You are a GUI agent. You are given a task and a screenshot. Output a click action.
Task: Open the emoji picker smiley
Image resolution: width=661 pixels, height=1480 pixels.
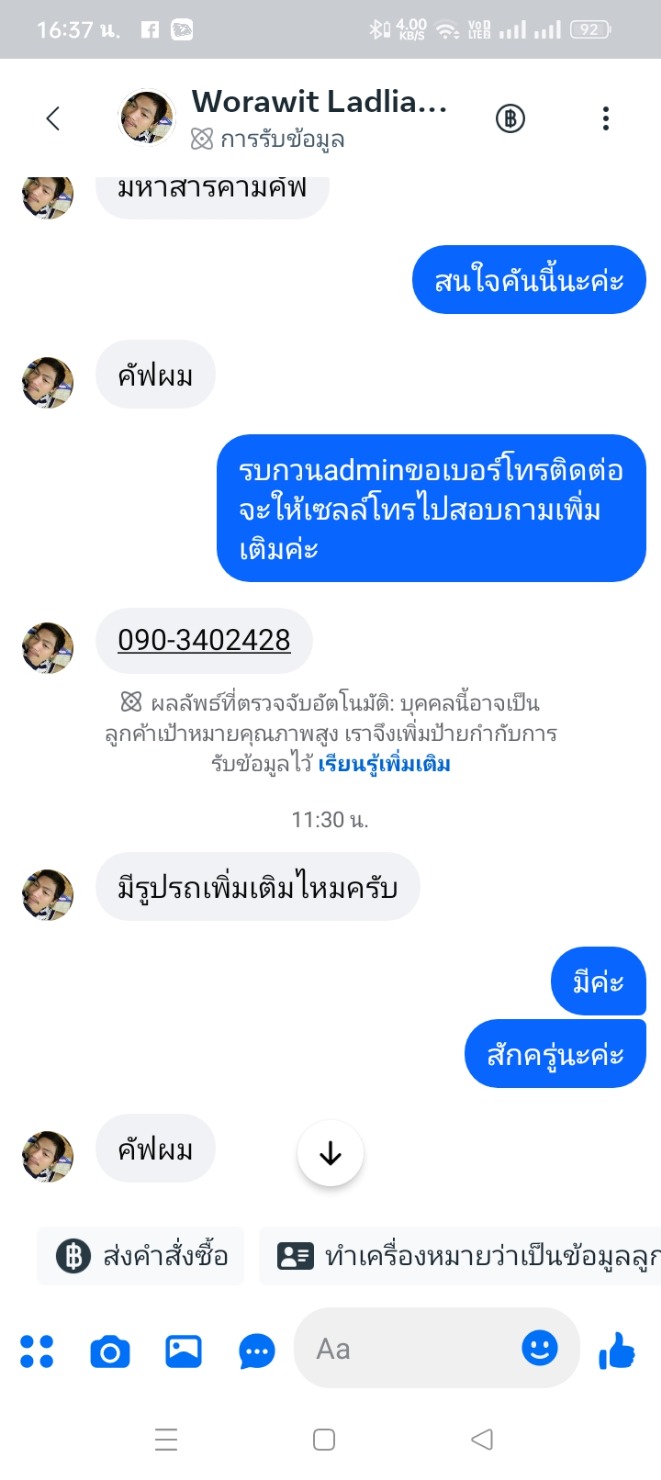(x=540, y=1349)
